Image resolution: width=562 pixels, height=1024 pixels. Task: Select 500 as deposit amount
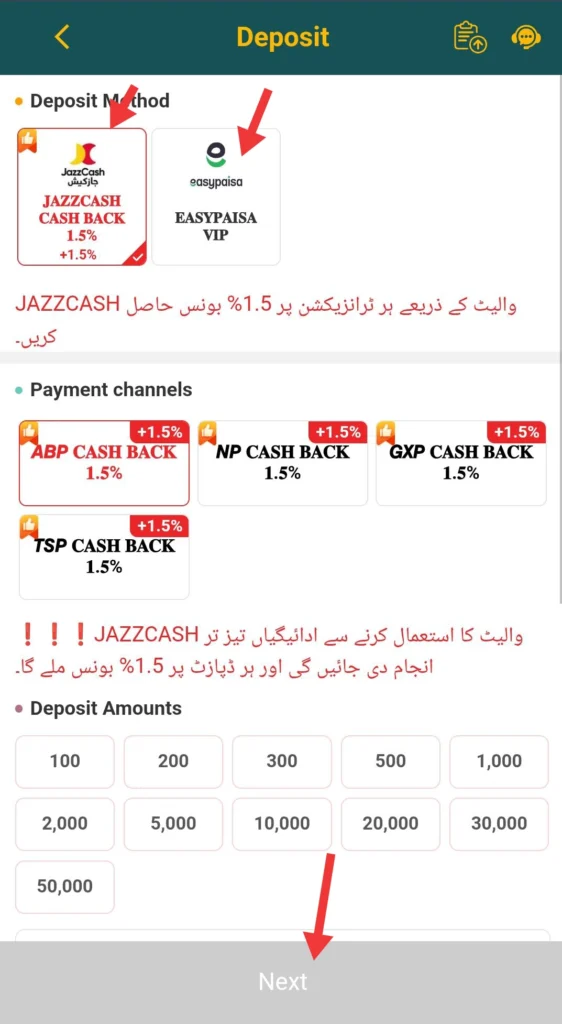(390, 761)
